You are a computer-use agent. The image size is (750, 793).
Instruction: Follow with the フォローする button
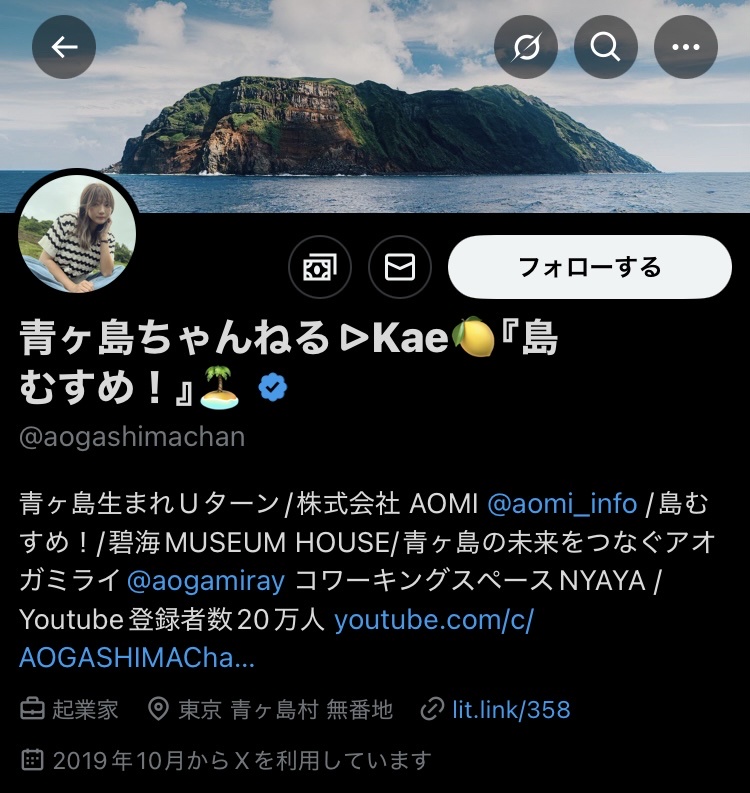(x=589, y=267)
